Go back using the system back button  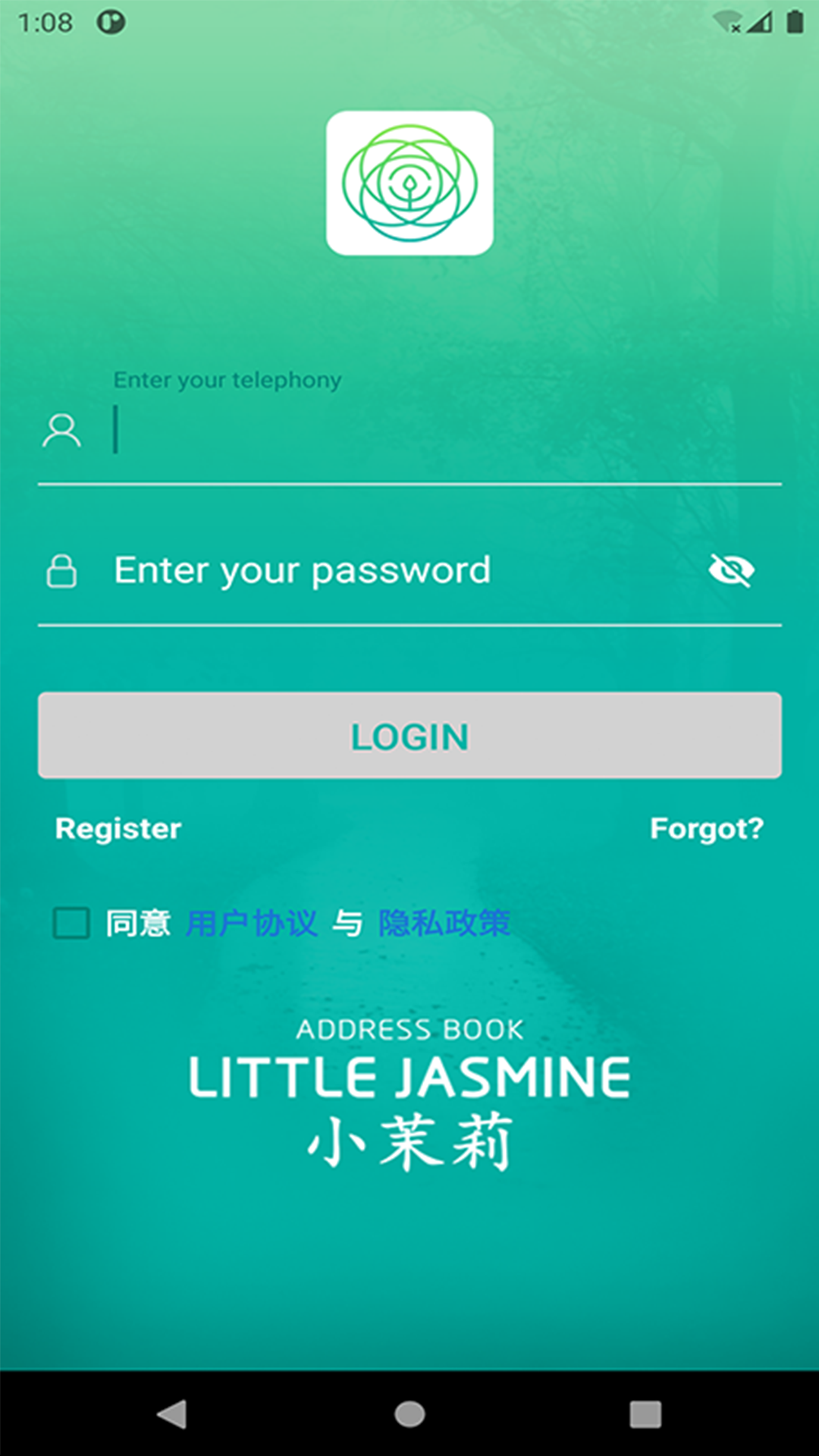(x=172, y=1414)
